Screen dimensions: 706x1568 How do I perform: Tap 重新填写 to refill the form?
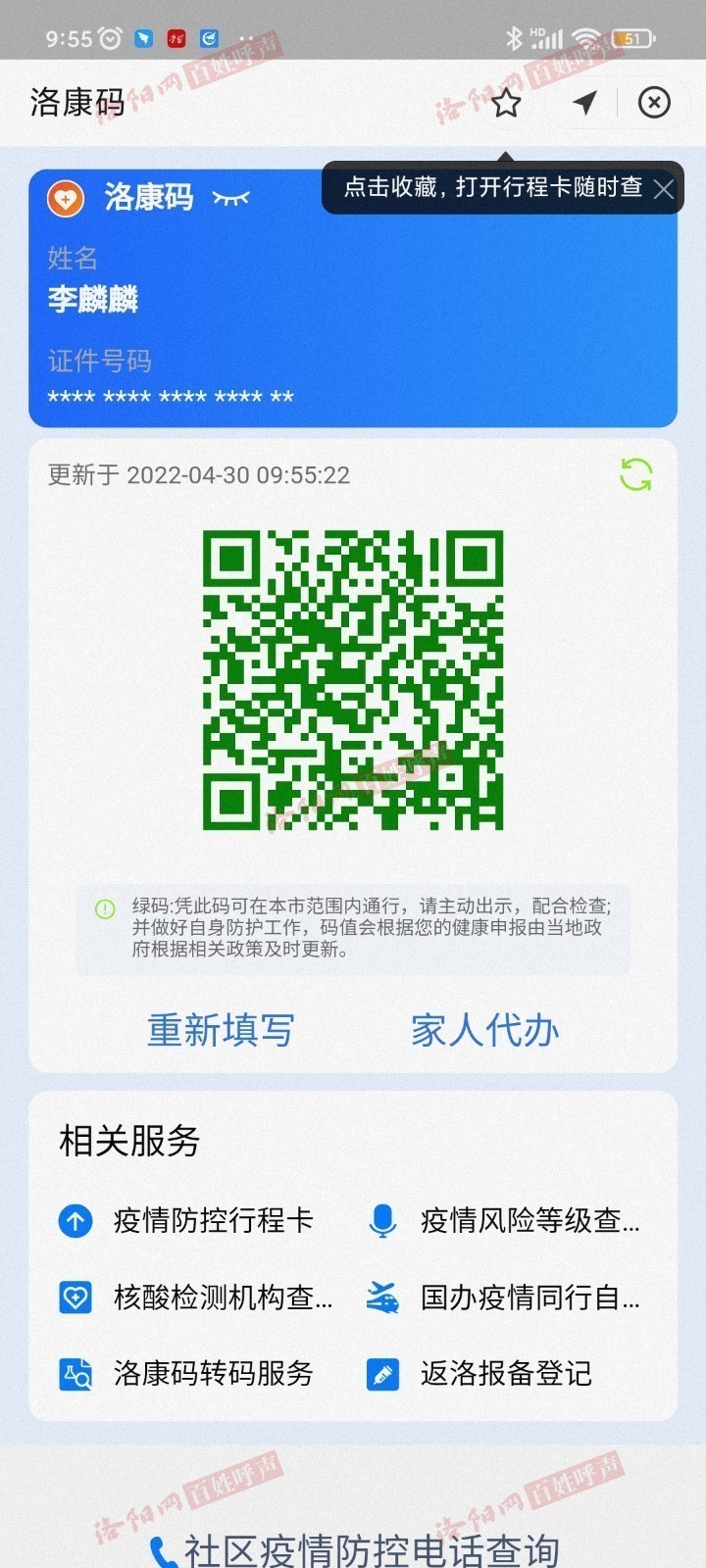tap(221, 1030)
